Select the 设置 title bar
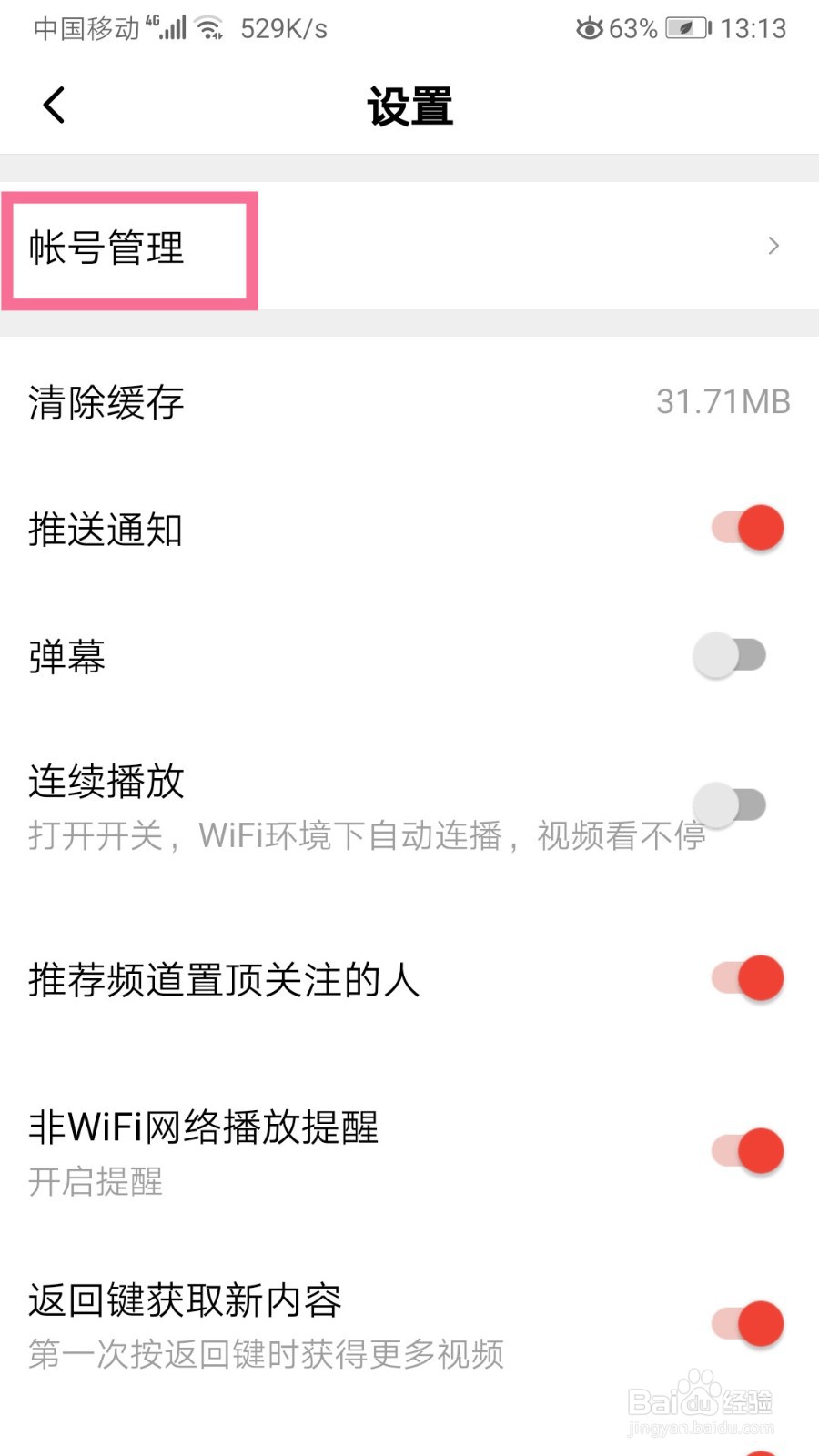The height and width of the screenshot is (1456, 819). tap(409, 106)
